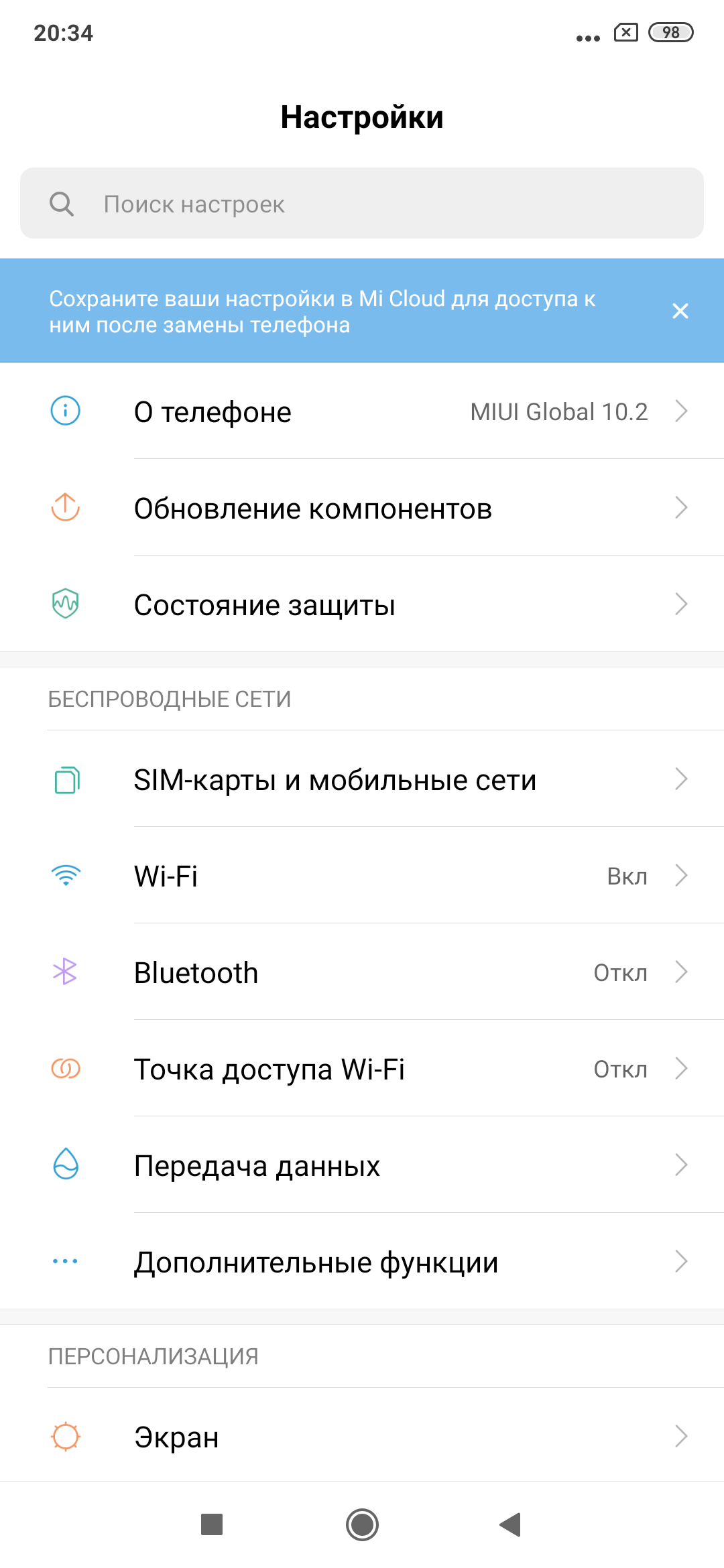Tap the settings search field
The image size is (724, 1568).
coord(362,204)
